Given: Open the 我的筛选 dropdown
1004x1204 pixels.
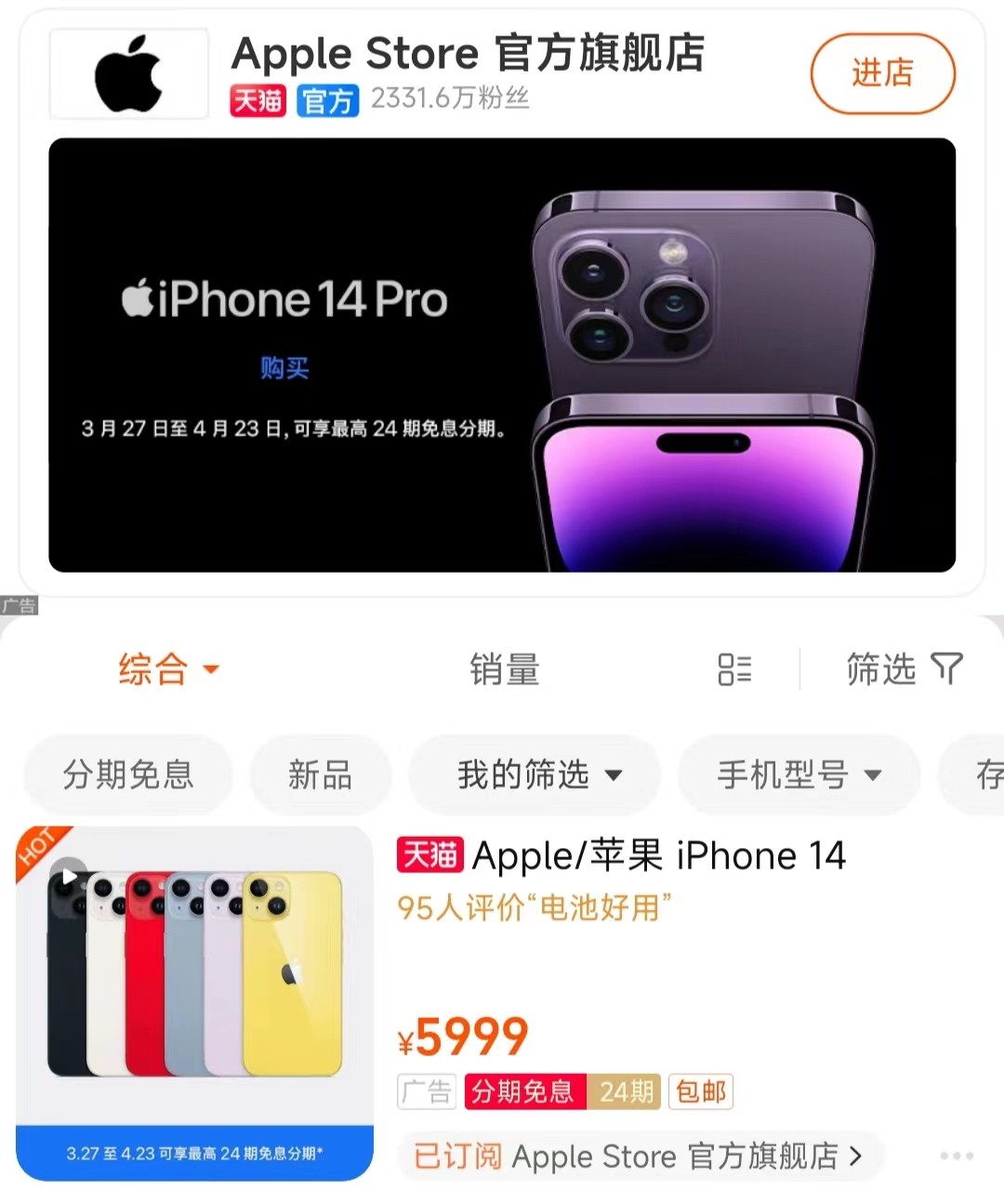Looking at the screenshot, I should [535, 774].
